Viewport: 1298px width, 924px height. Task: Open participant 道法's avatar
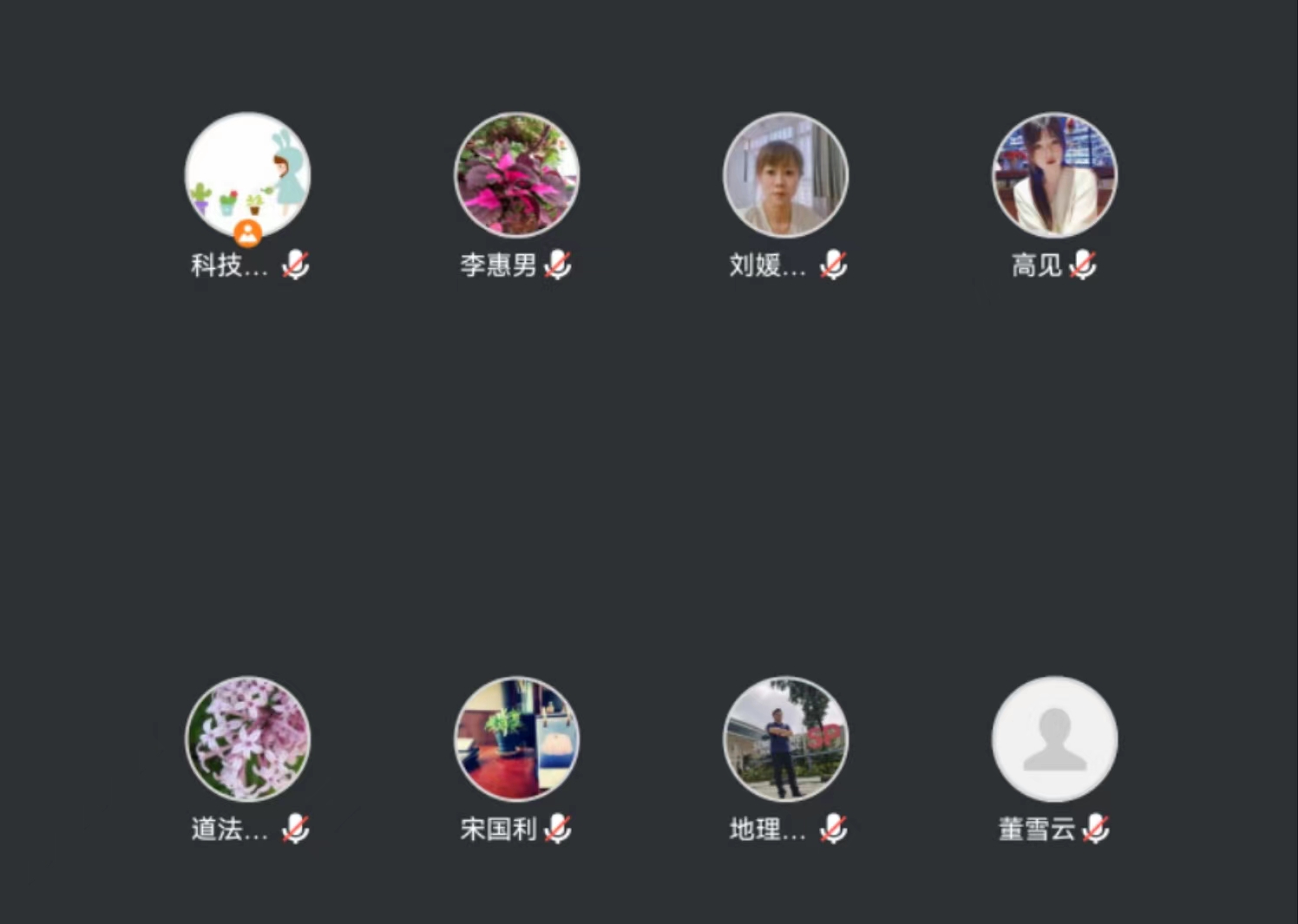pyautogui.click(x=248, y=738)
